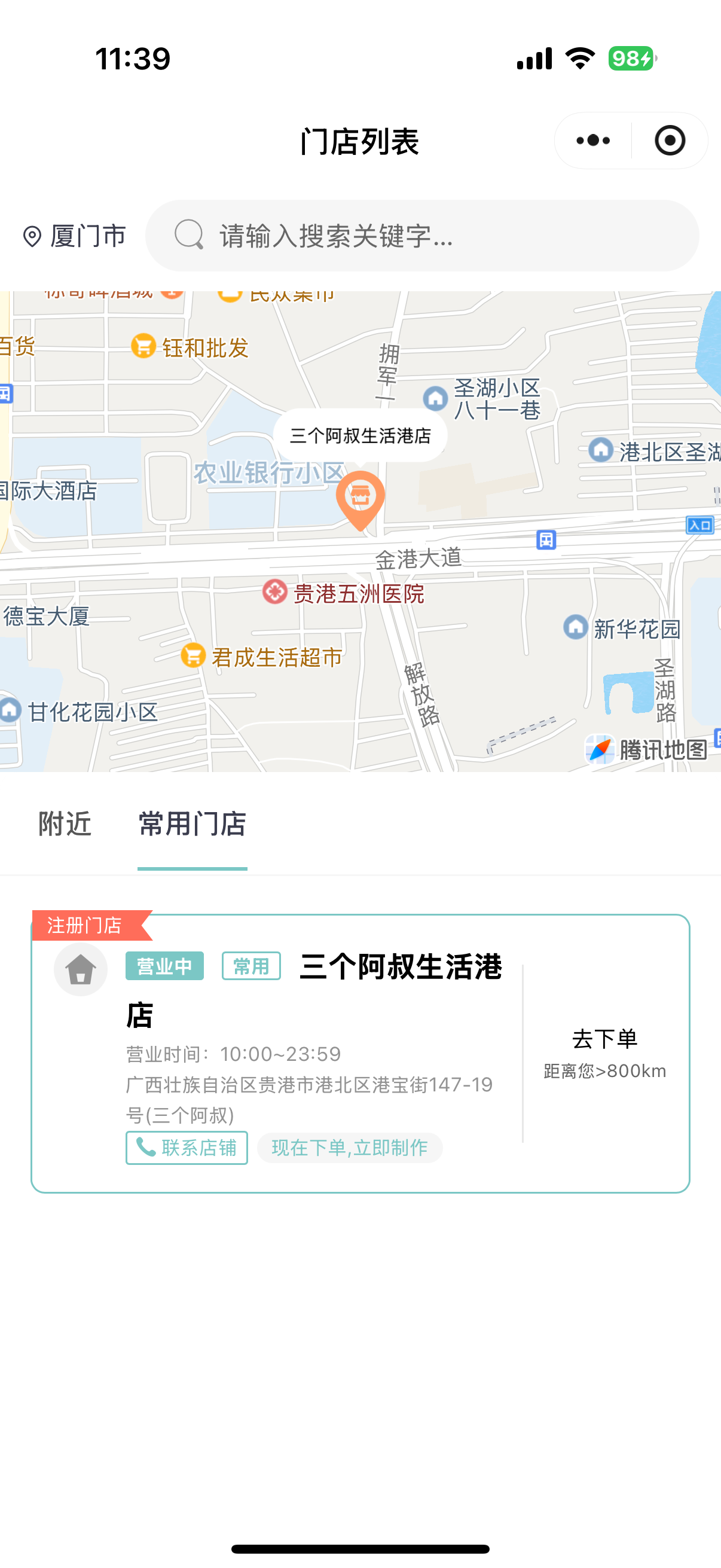Select the 常用门店 tab
The height and width of the screenshot is (1568, 721).
point(193,824)
